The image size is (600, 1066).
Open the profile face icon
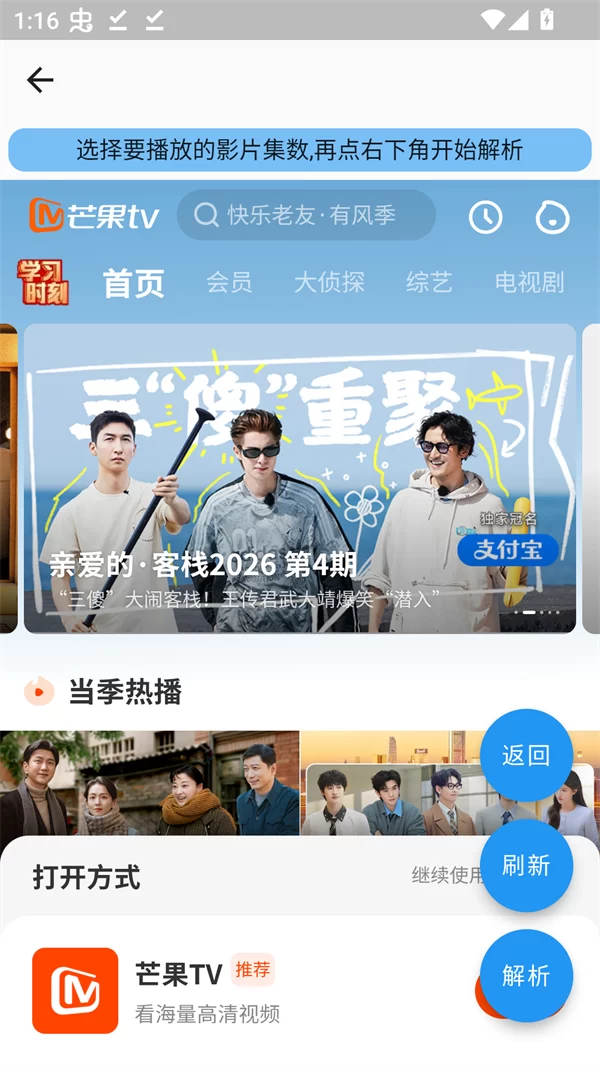[x=552, y=216]
